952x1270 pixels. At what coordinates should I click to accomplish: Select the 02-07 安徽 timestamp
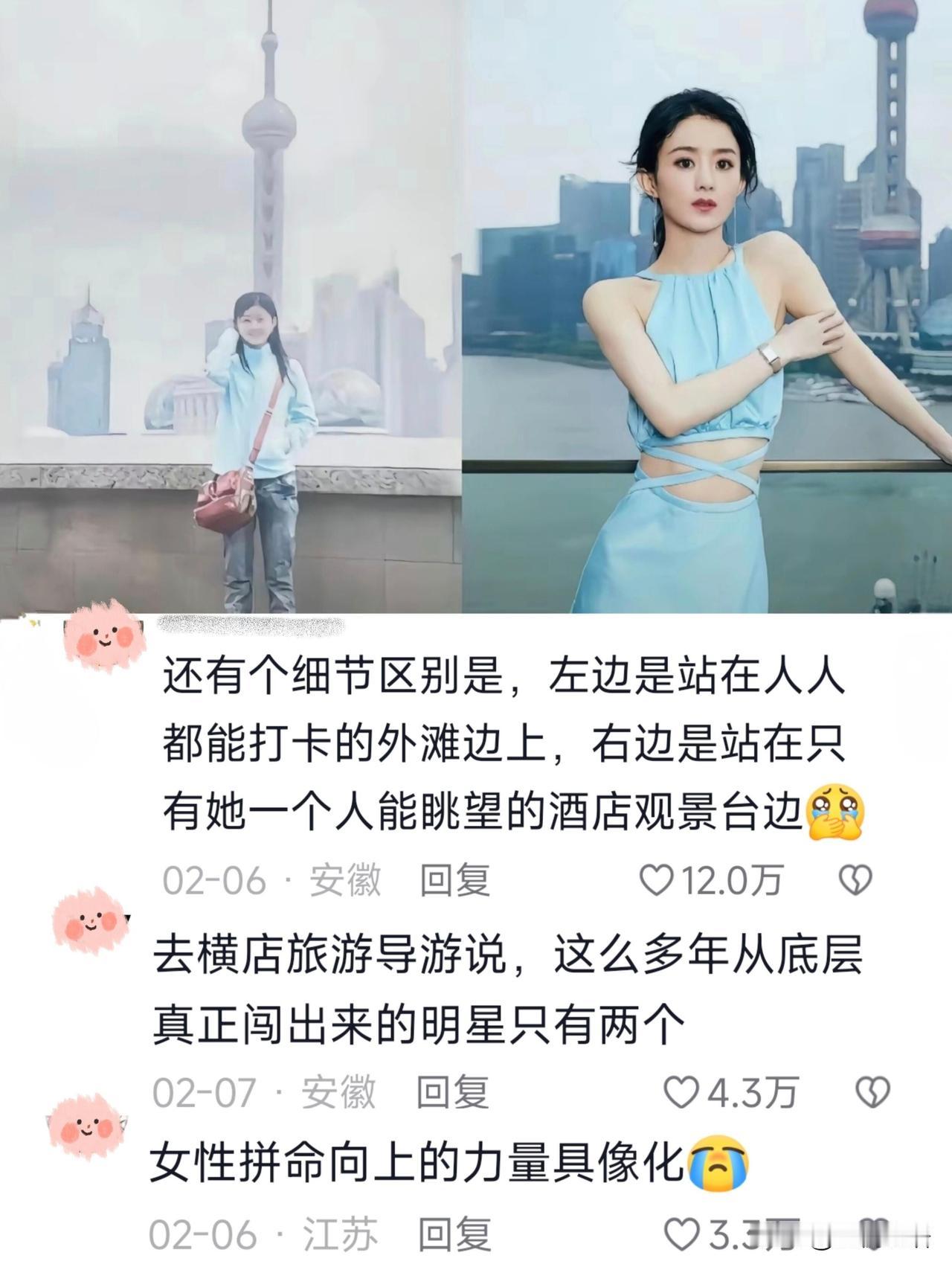click(265, 1093)
